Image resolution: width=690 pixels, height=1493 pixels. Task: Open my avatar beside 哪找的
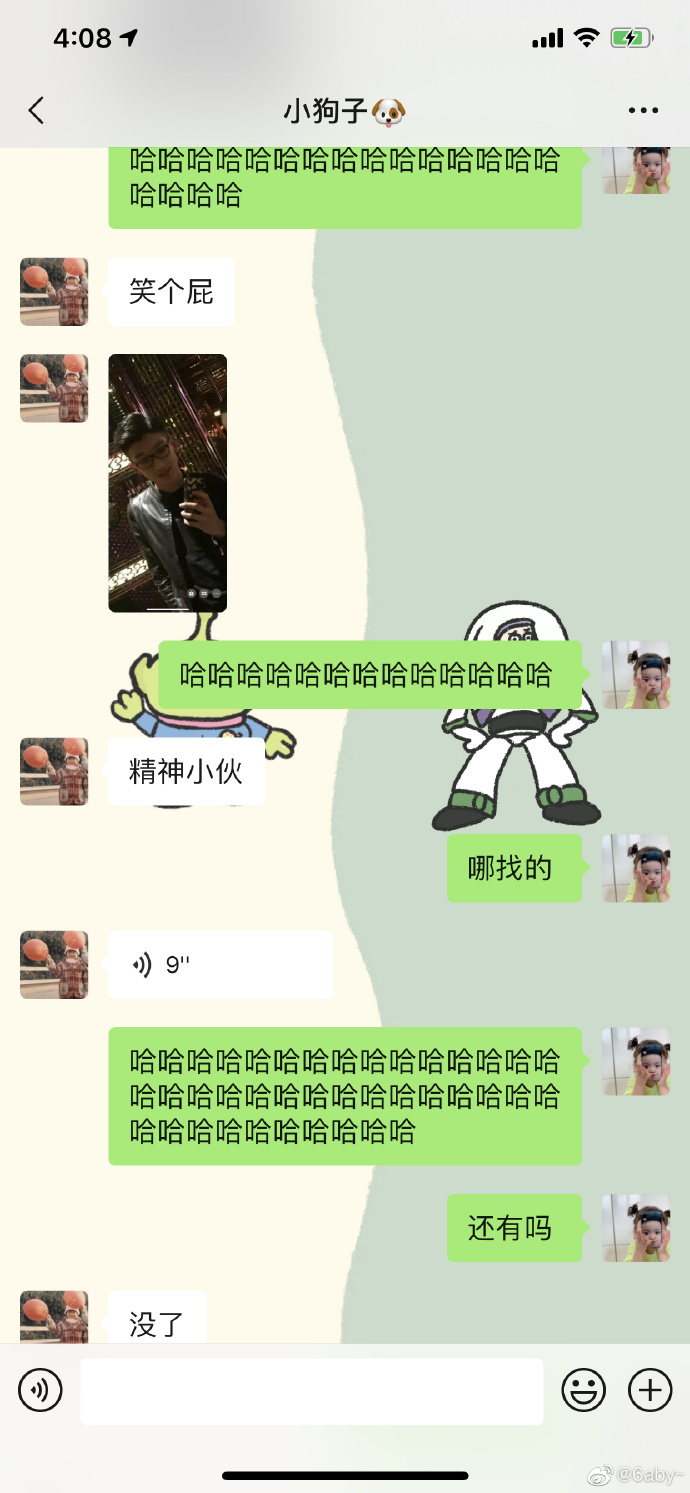[x=635, y=868]
